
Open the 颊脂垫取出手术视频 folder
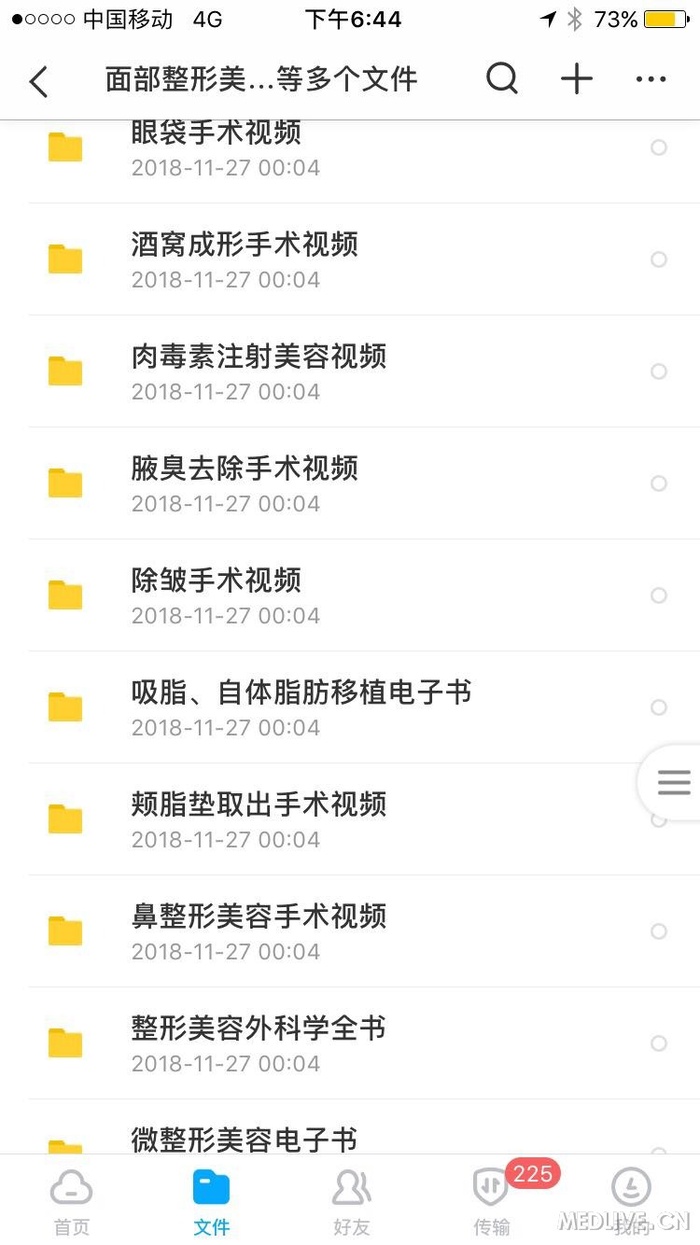pos(258,819)
